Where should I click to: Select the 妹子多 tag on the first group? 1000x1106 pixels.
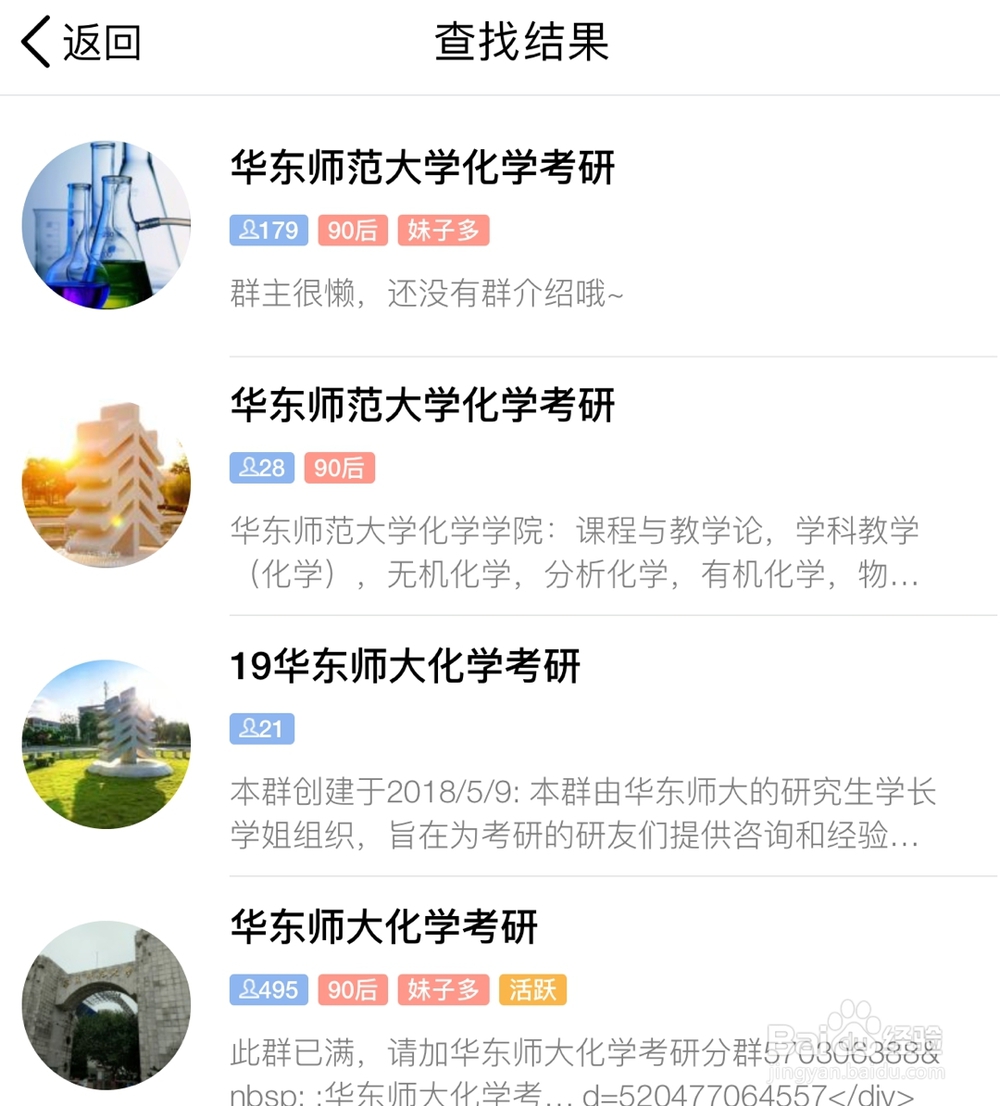click(443, 231)
